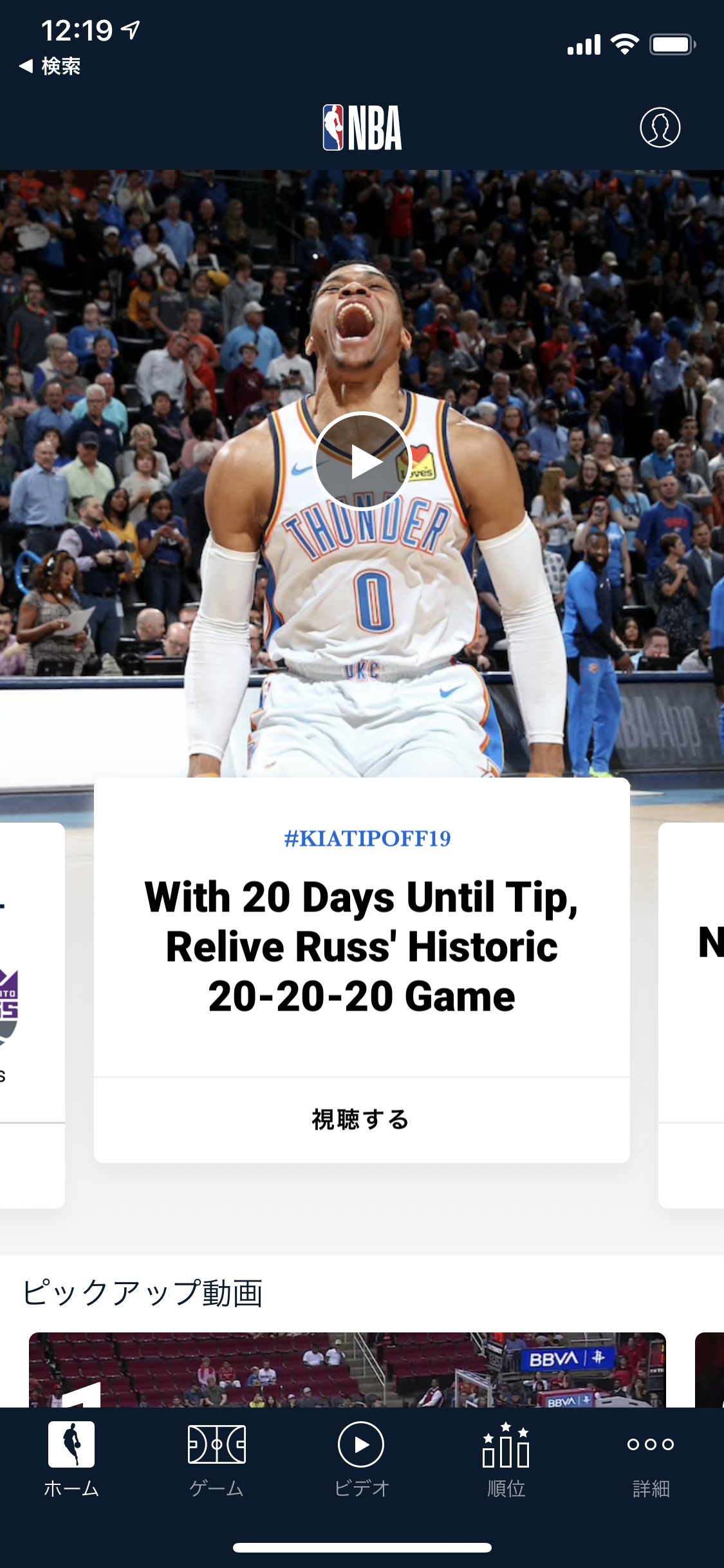
Task: Switch to the ゲーム tab
Action: point(216,1459)
